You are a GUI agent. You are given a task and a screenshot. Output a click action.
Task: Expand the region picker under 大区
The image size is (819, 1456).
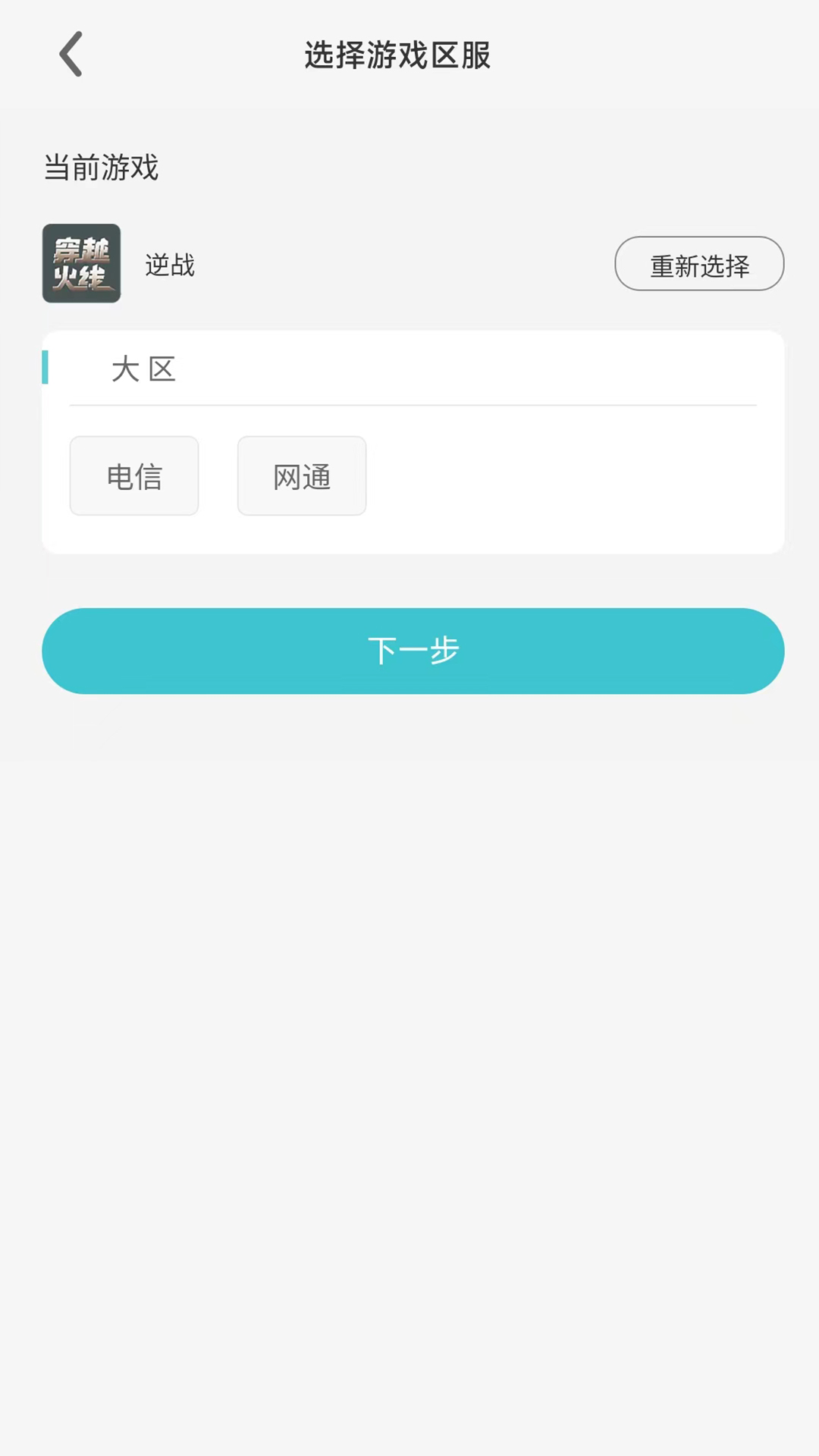click(x=413, y=369)
